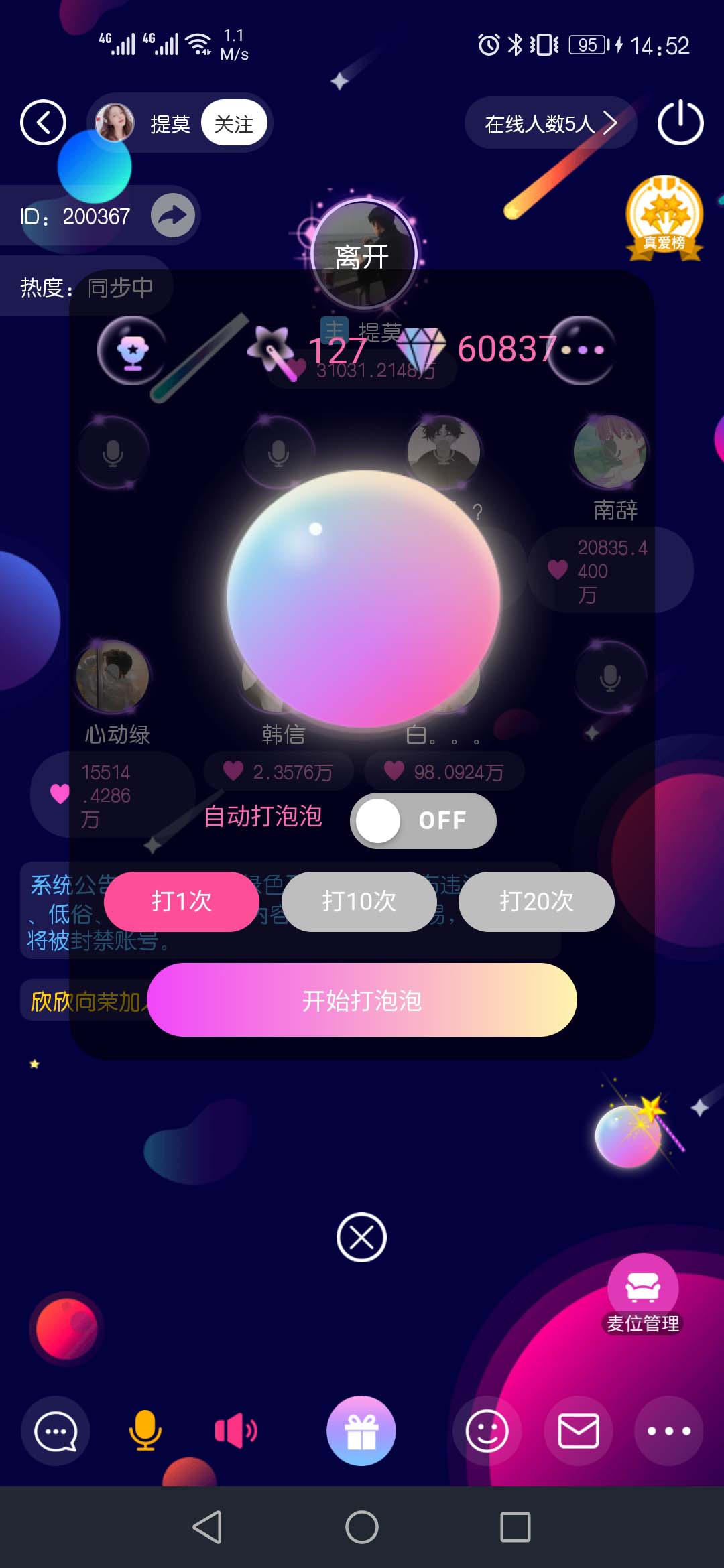Mute the room speaker
Screen dimensions: 724x1568
pyautogui.click(x=235, y=1431)
